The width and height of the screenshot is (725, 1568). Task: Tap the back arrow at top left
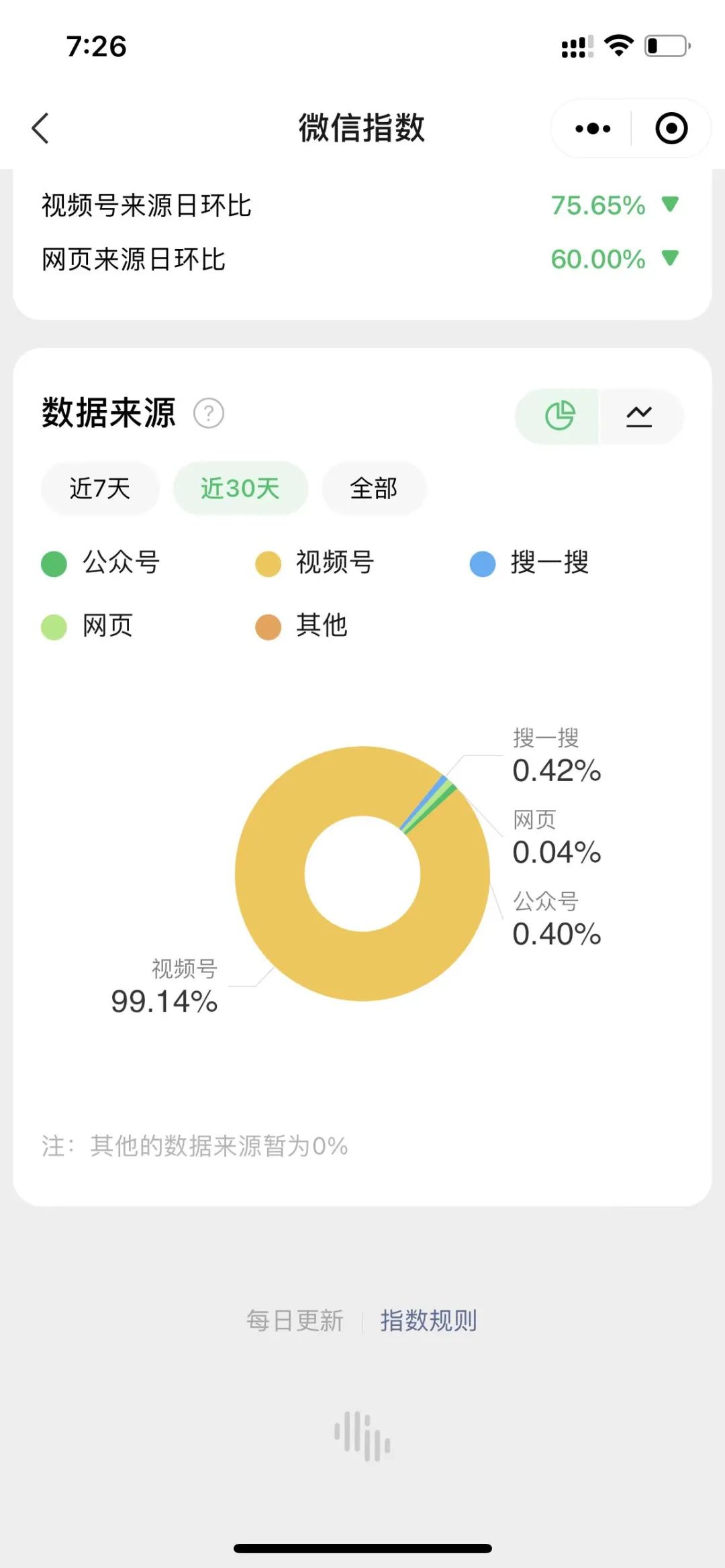pyautogui.click(x=40, y=129)
